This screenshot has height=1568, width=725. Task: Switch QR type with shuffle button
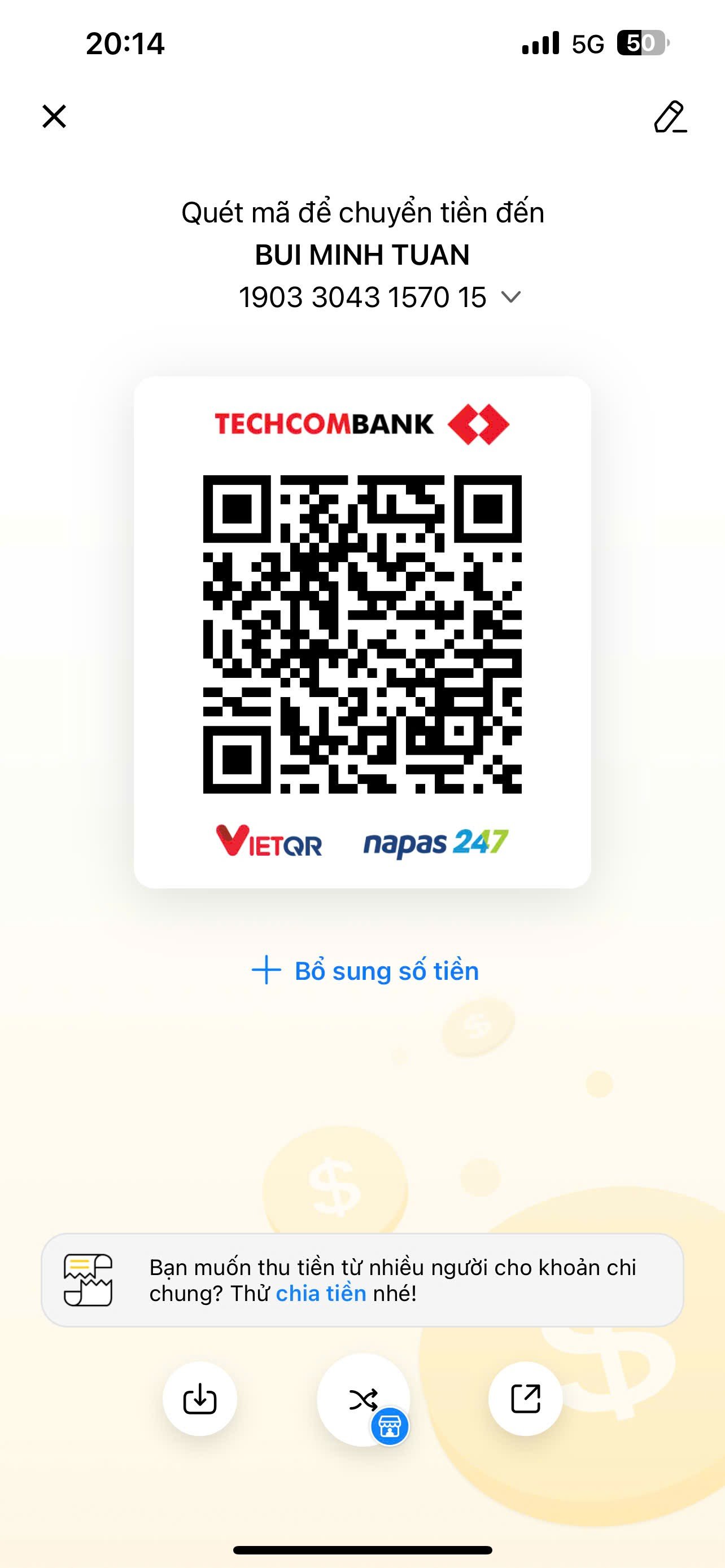[364, 1399]
